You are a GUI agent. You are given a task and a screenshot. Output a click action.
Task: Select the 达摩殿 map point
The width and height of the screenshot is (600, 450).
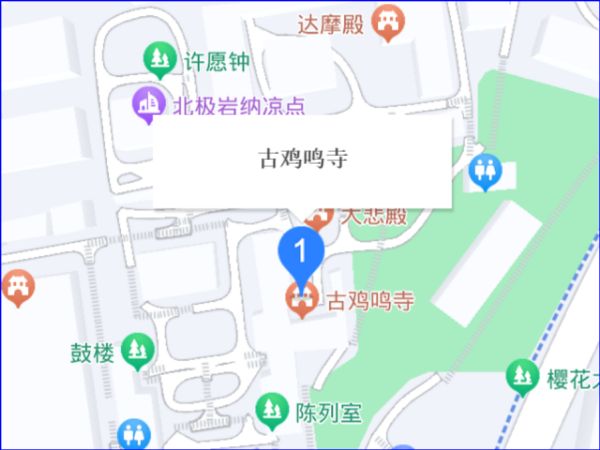386,23
